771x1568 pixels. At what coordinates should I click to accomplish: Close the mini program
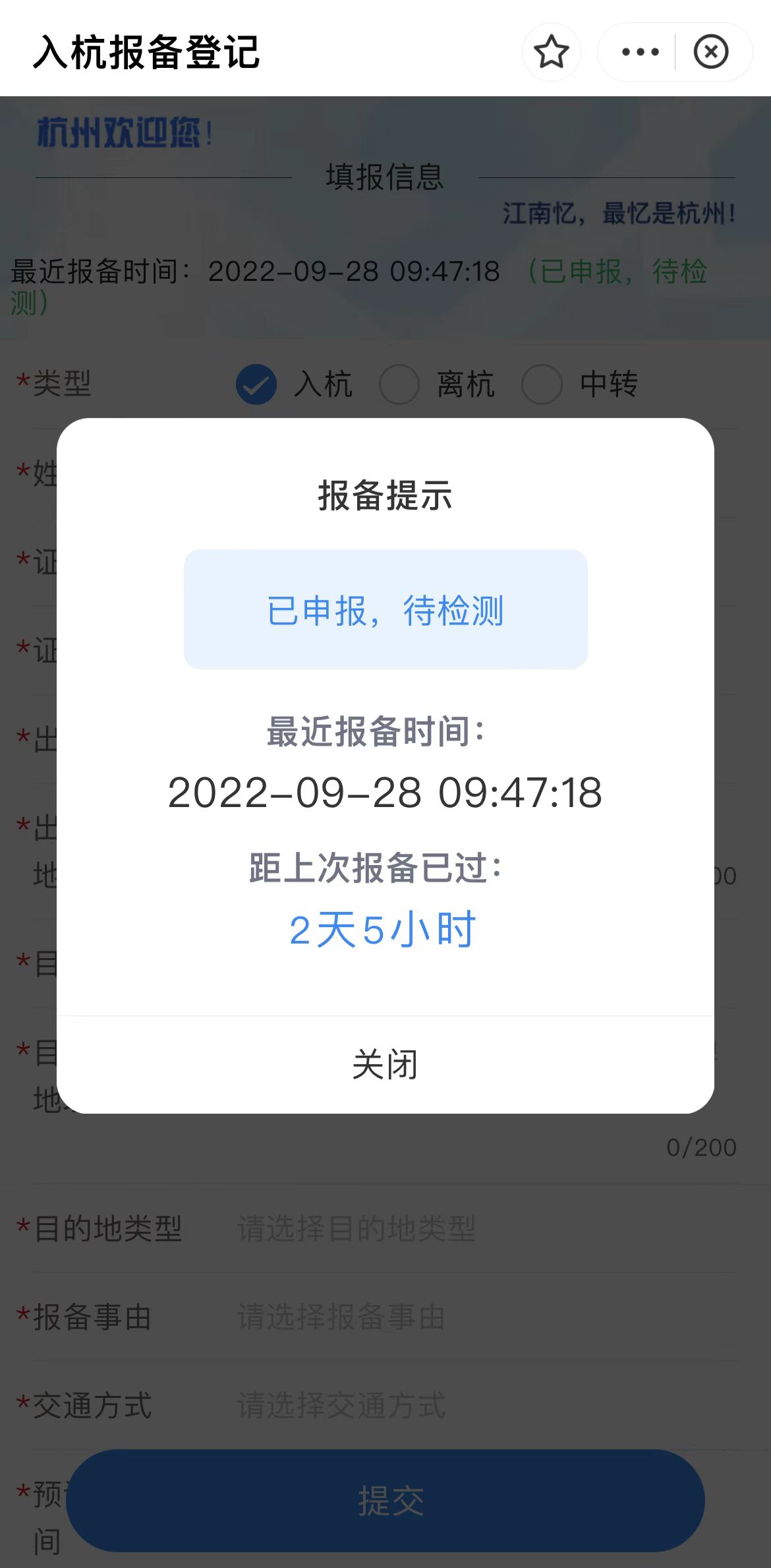710,52
